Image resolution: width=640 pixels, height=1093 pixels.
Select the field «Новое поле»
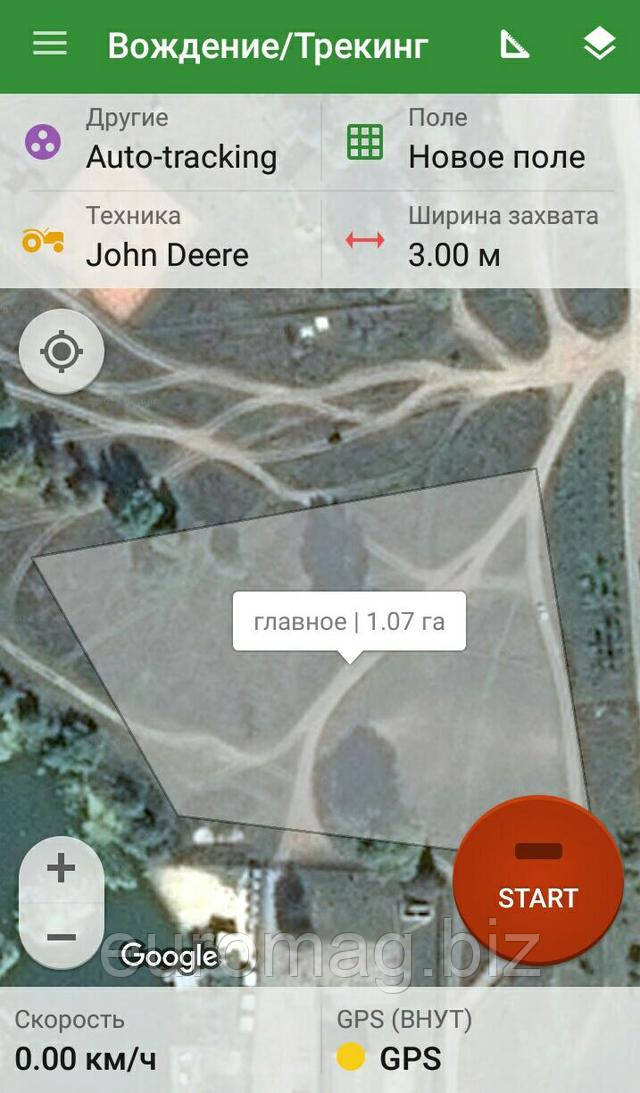tap(480, 142)
